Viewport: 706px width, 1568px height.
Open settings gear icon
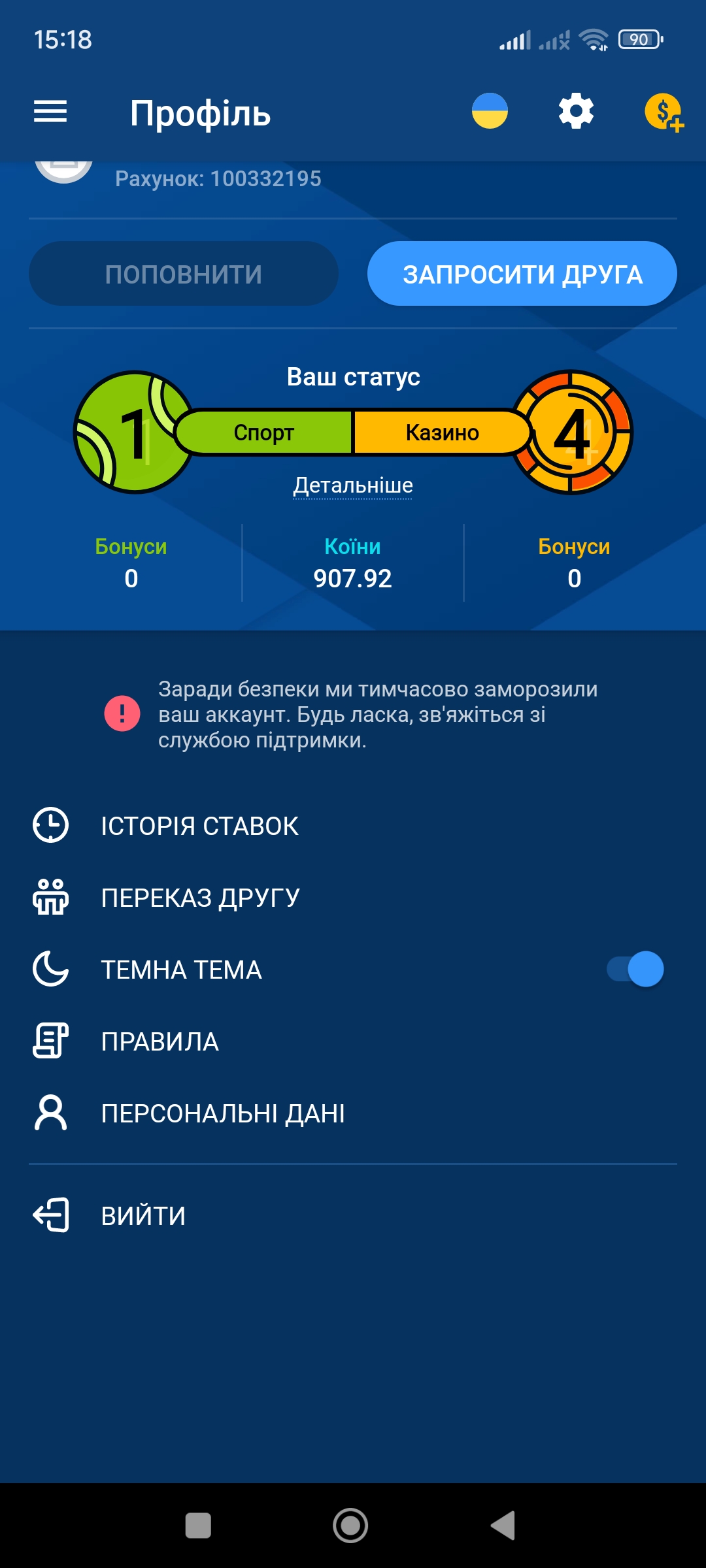[576, 111]
